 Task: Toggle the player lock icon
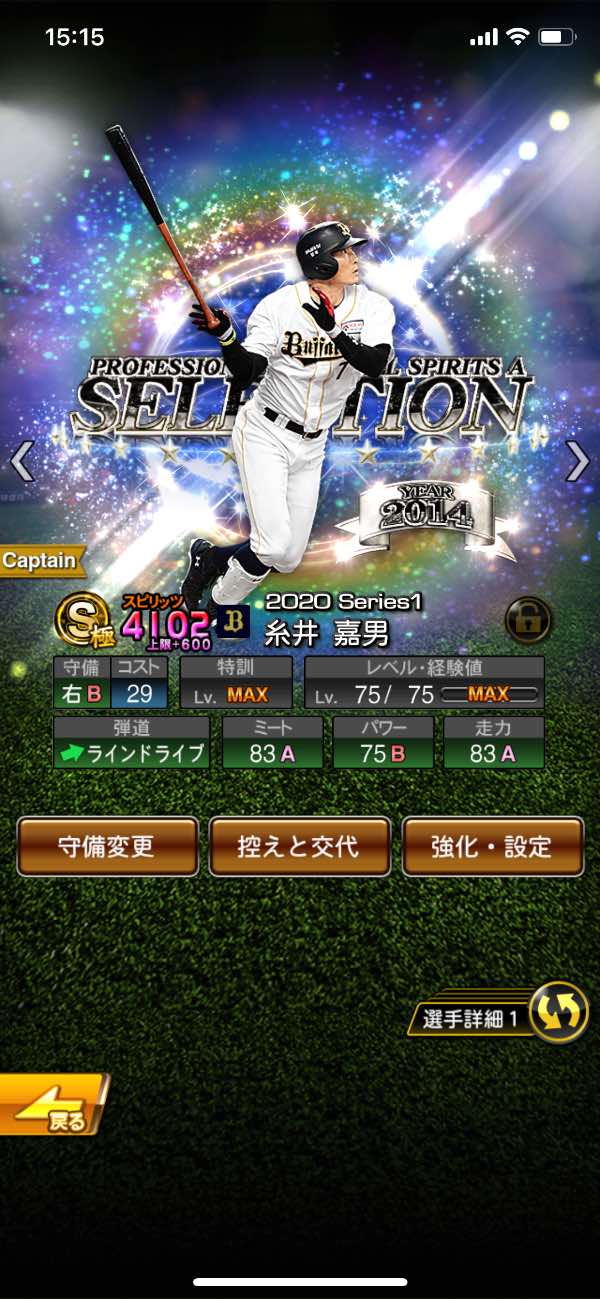[x=527, y=620]
